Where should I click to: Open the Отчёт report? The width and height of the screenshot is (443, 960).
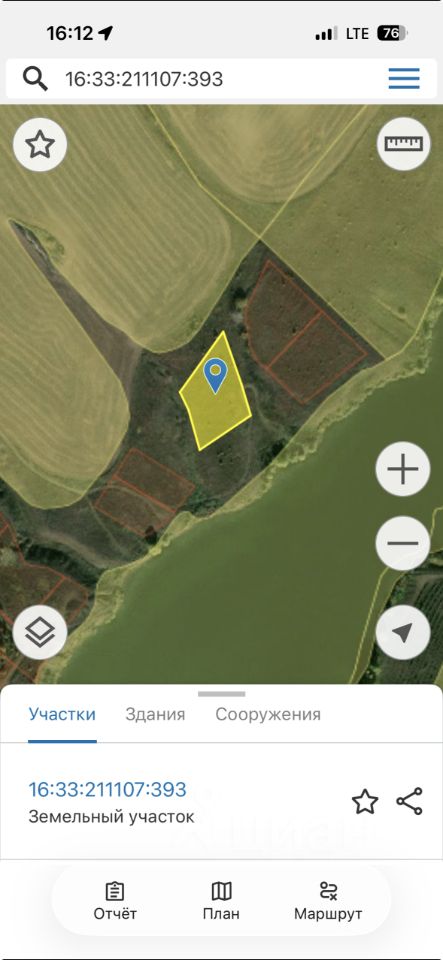point(115,901)
